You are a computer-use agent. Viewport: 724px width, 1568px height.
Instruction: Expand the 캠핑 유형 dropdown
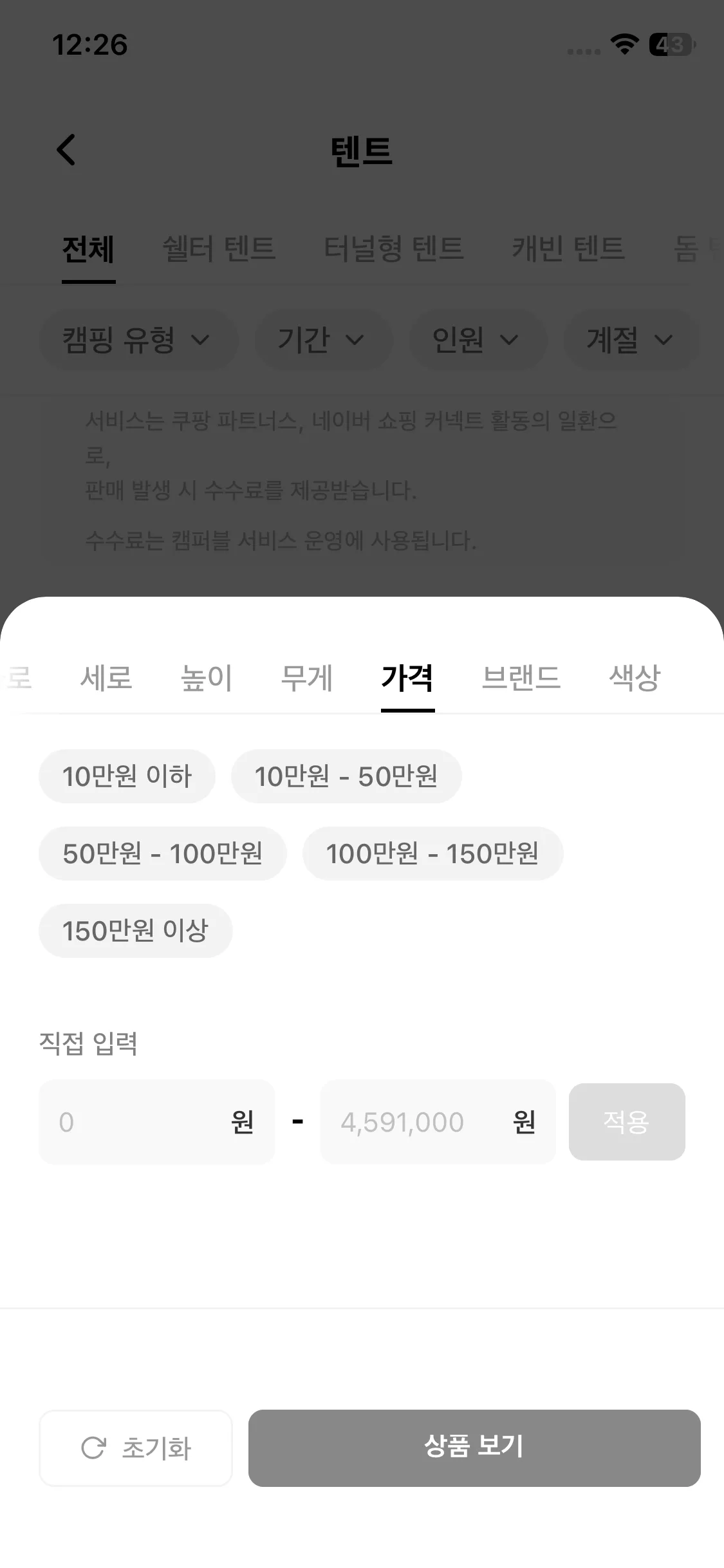pos(138,339)
